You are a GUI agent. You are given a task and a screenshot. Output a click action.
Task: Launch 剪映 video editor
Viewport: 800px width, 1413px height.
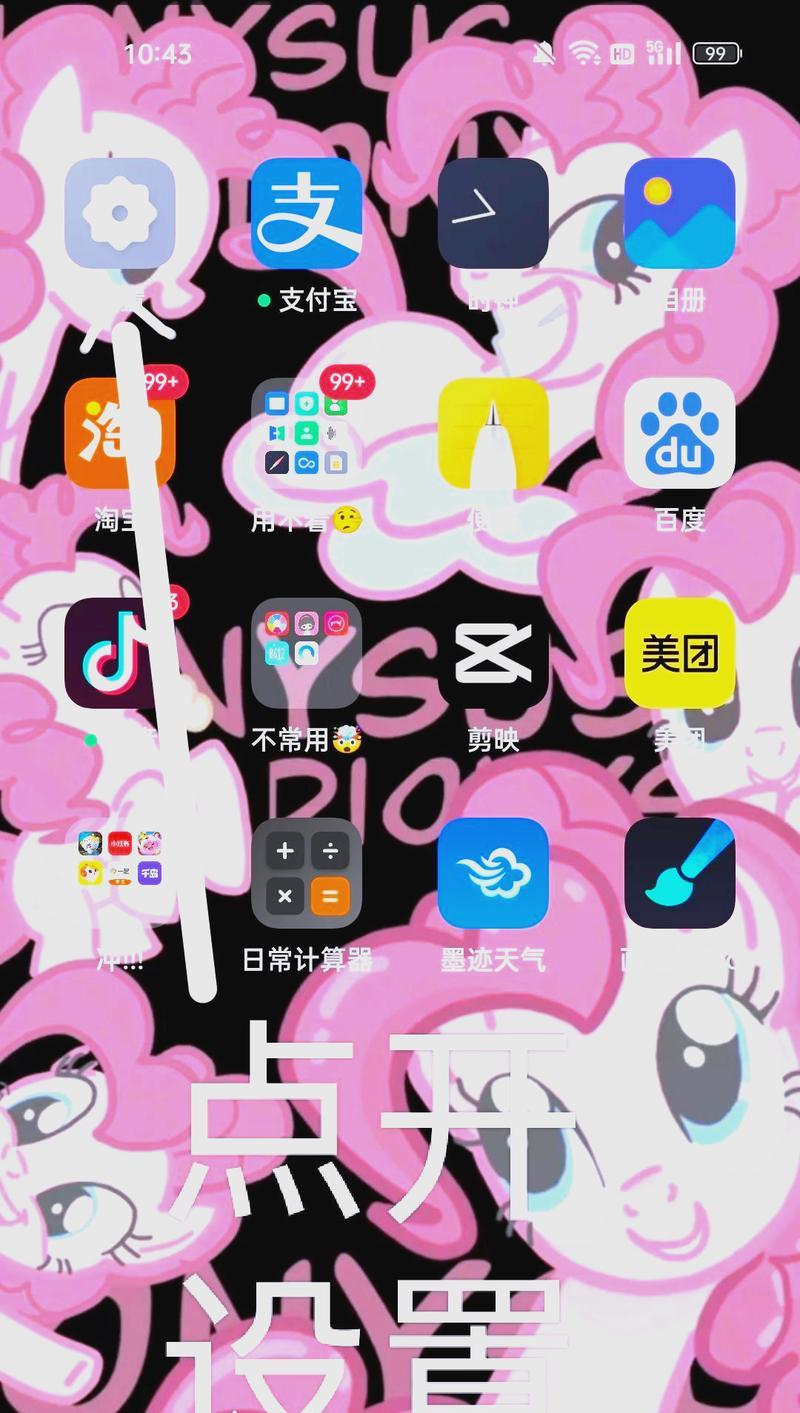pyautogui.click(x=493, y=653)
